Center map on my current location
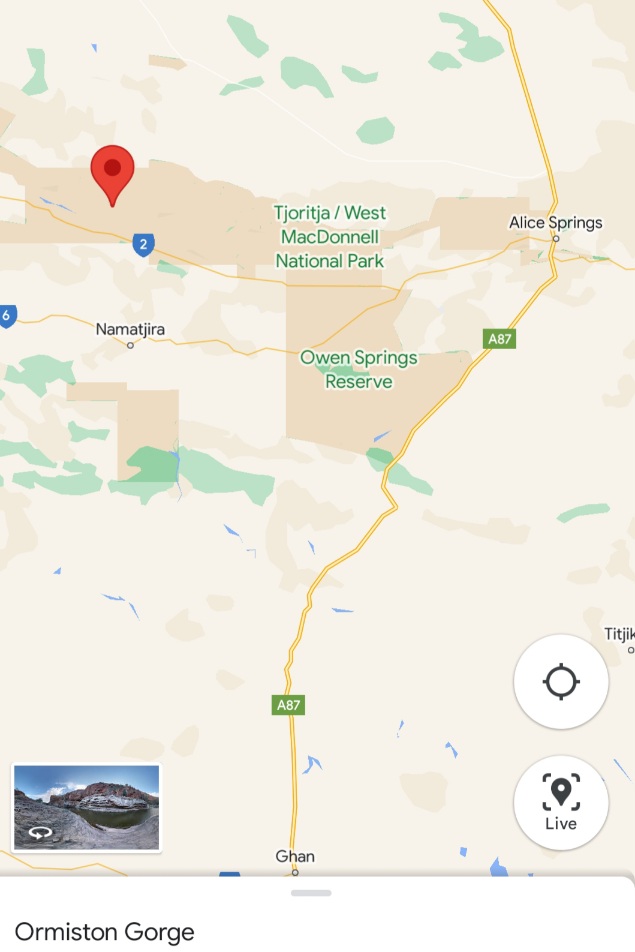635x952 pixels. (560, 682)
